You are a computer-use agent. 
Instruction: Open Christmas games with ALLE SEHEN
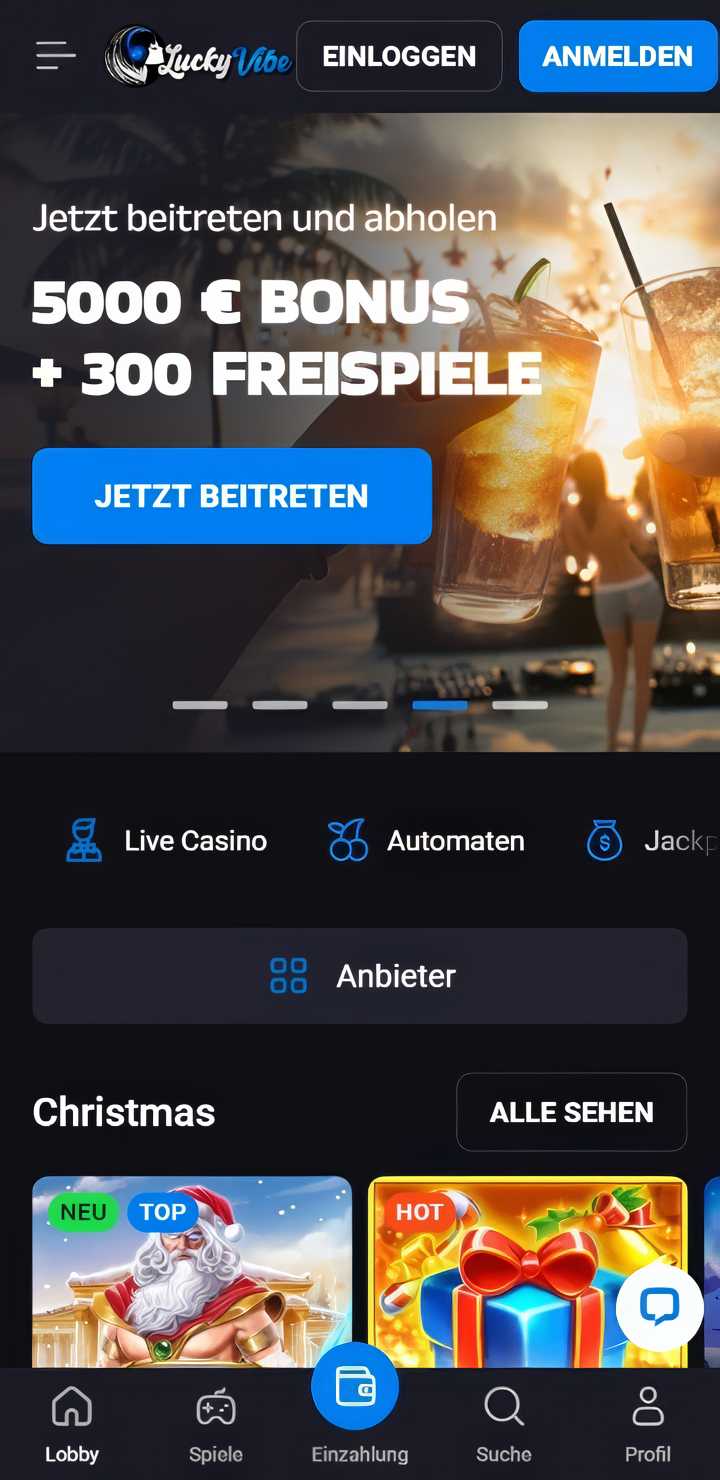[571, 1112]
